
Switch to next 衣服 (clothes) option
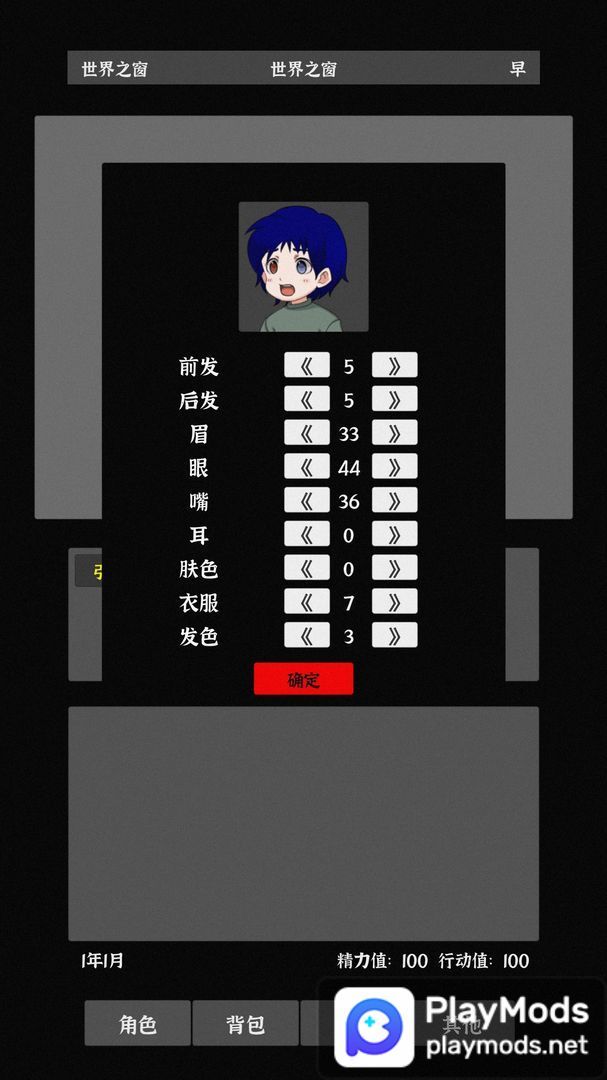tap(394, 602)
